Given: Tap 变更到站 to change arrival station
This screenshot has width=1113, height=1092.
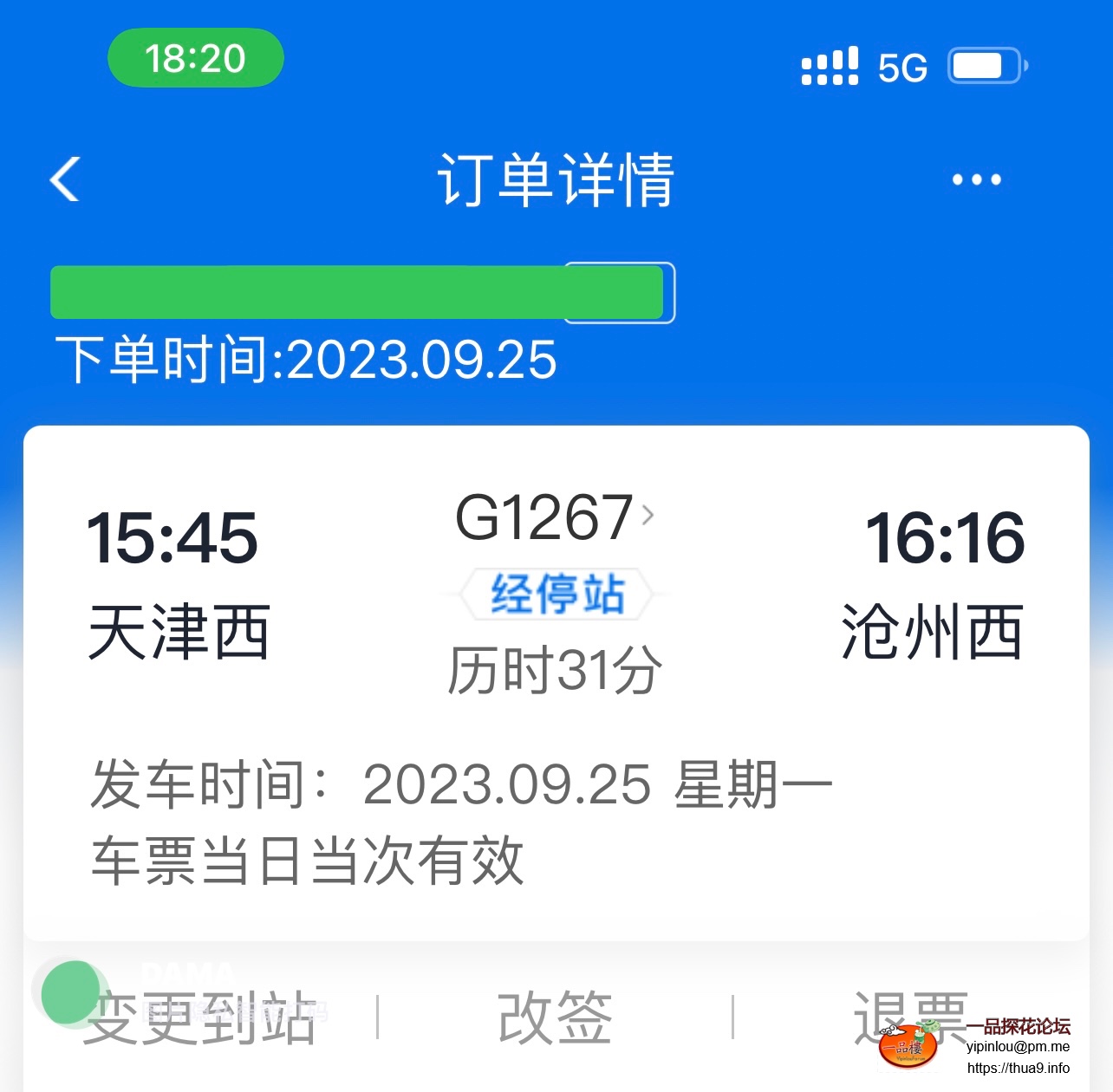Looking at the screenshot, I should tap(201, 1017).
